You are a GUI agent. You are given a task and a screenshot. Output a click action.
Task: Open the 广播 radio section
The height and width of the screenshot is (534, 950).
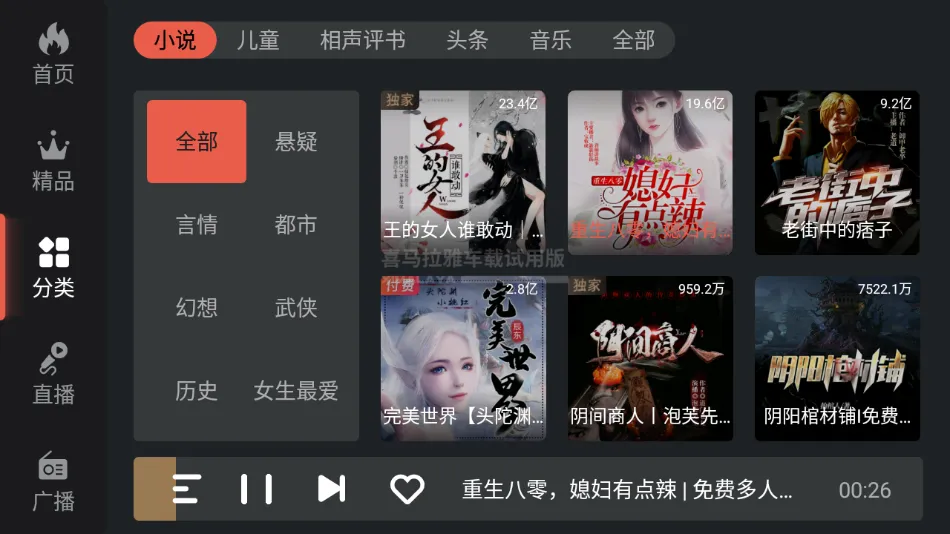[x=53, y=481]
